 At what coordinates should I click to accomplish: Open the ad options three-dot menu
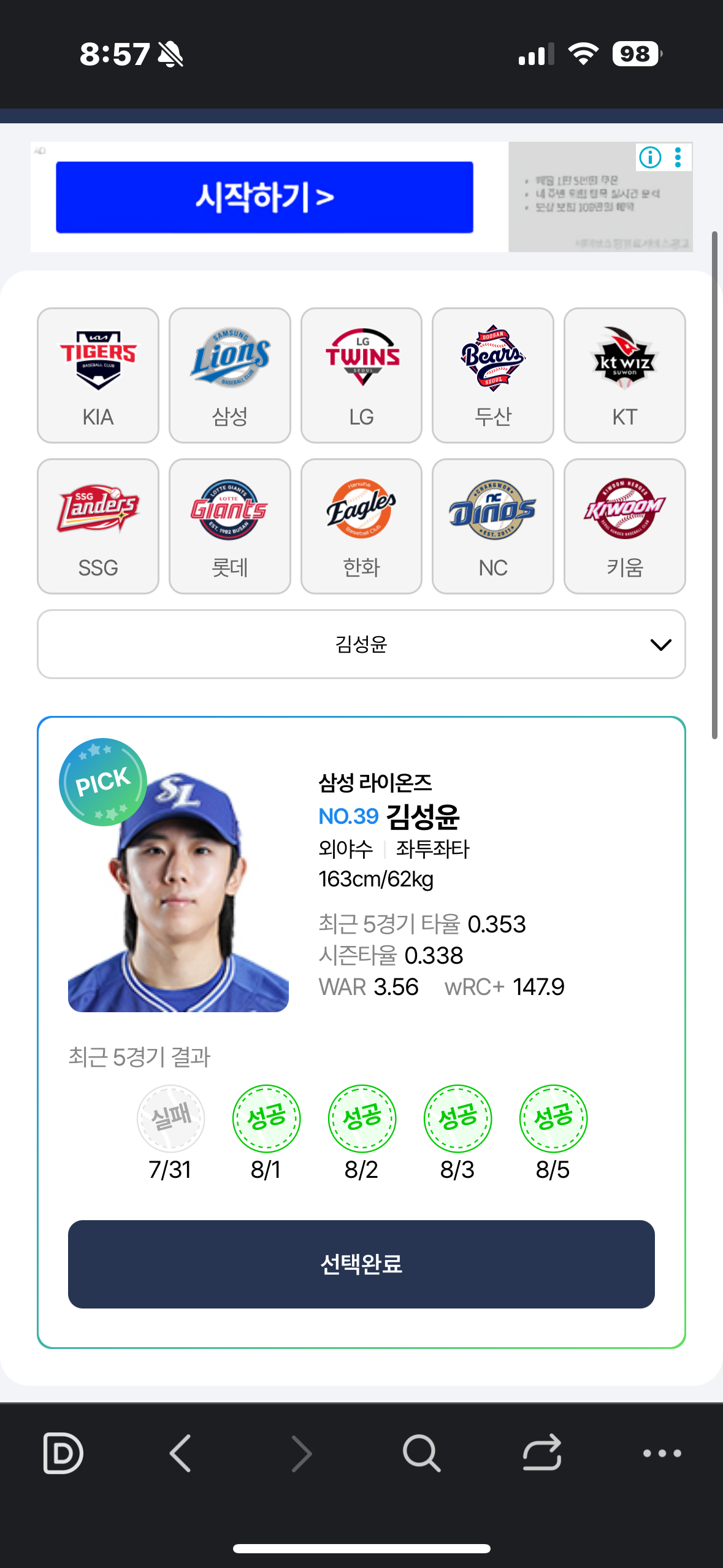678,158
